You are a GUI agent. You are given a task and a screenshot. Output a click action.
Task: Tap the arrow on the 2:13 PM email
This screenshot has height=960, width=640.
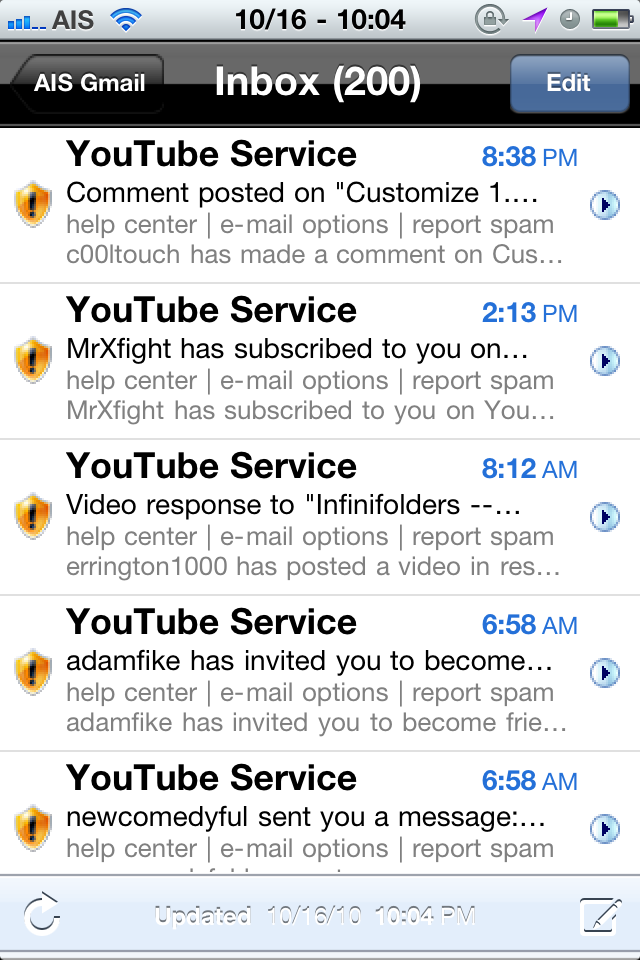click(605, 361)
